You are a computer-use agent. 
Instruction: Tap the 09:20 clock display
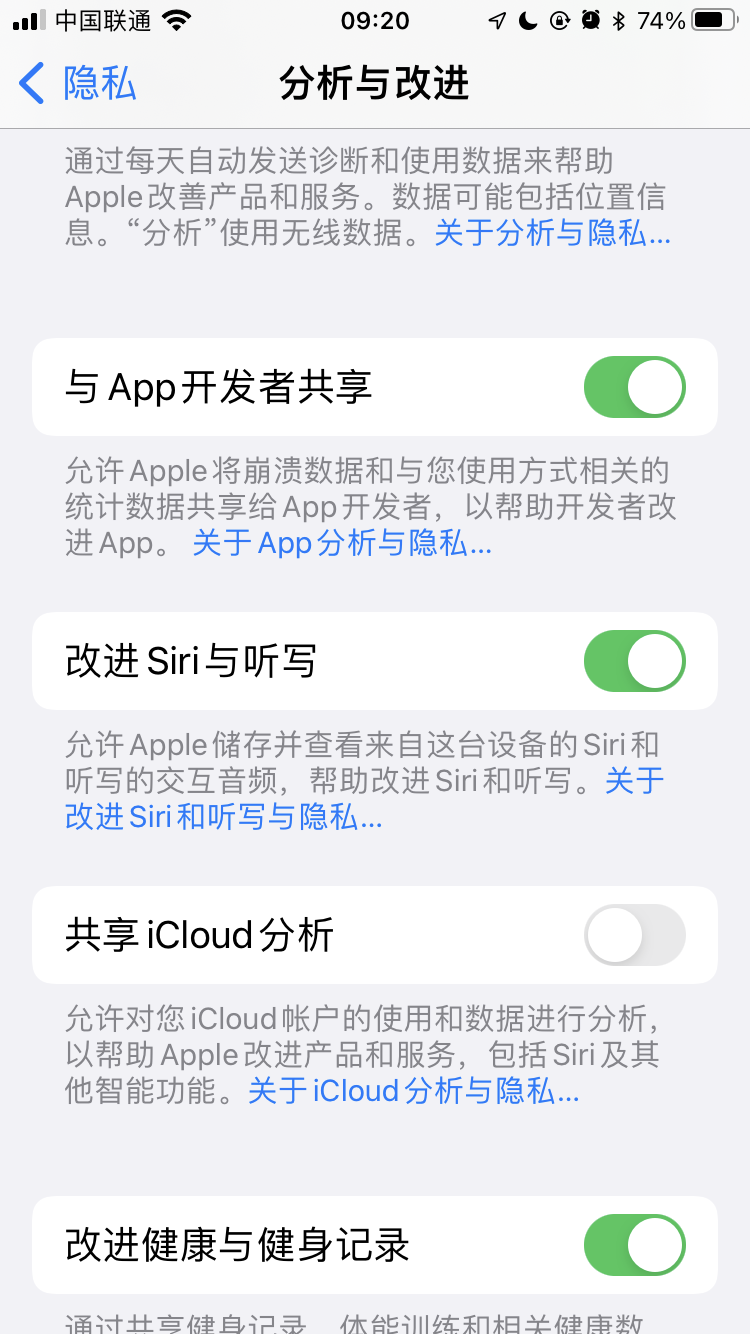pos(375,20)
